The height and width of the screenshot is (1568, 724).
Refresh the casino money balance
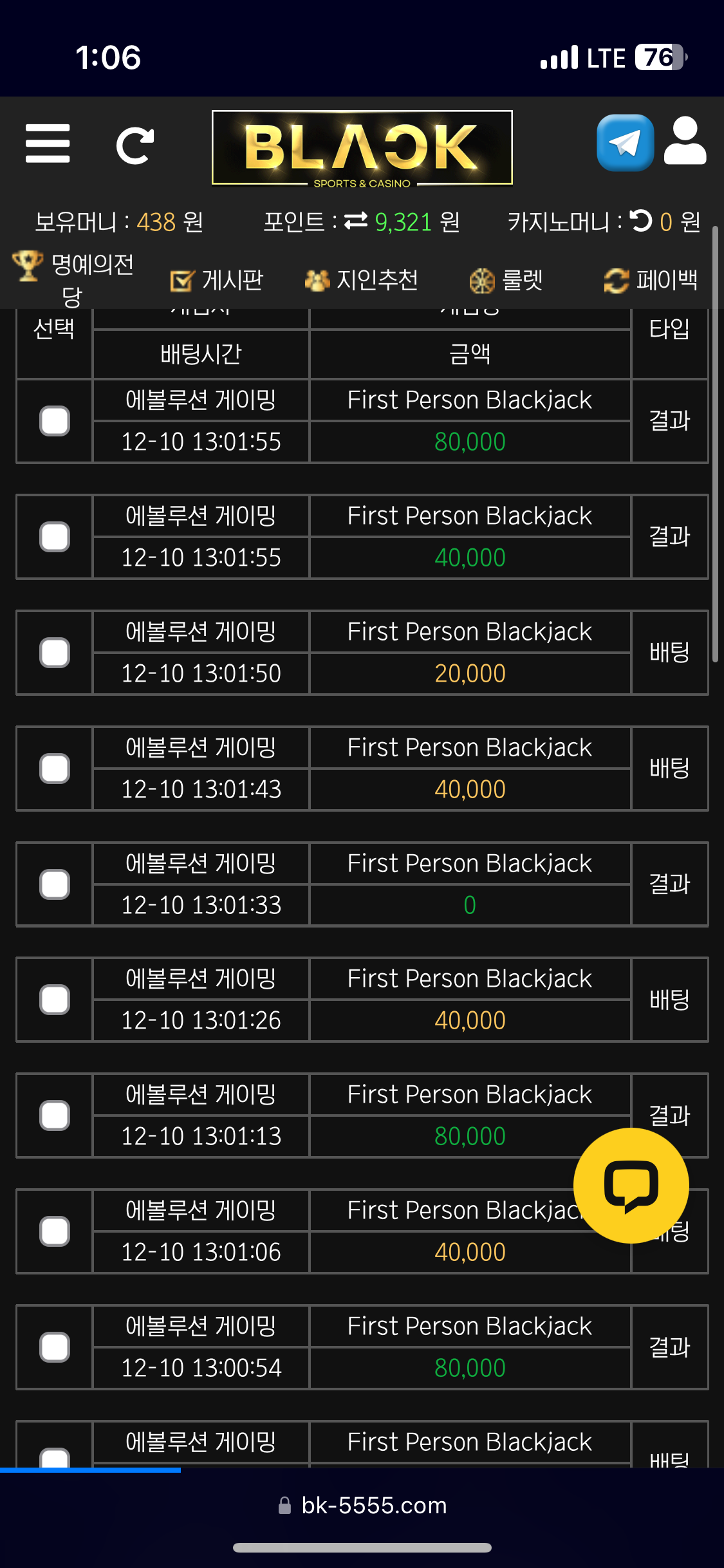(641, 221)
